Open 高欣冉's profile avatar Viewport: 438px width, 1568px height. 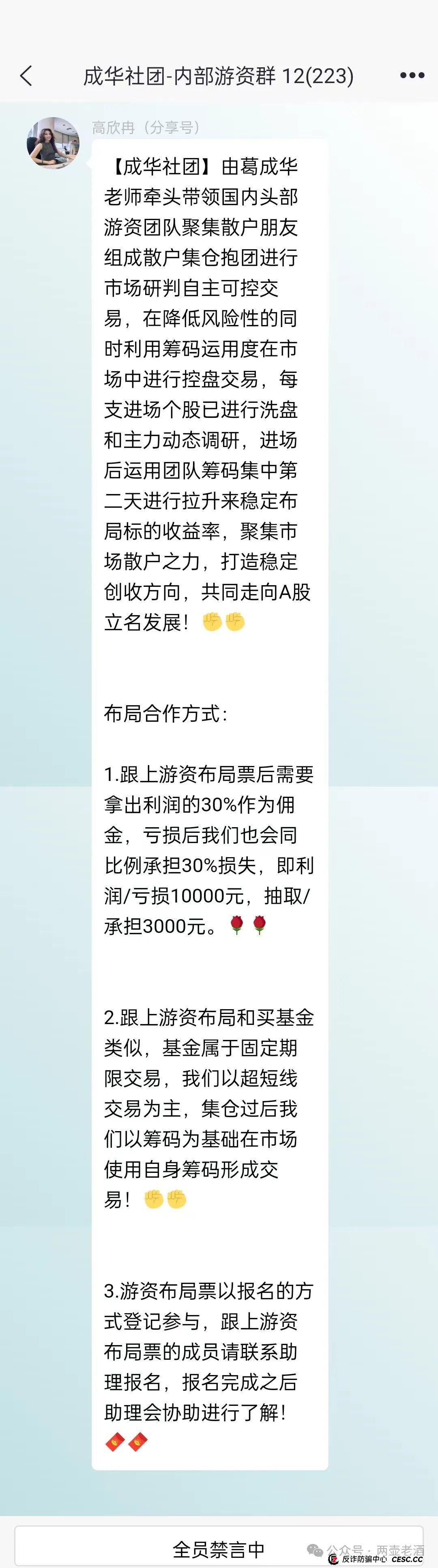53,143
